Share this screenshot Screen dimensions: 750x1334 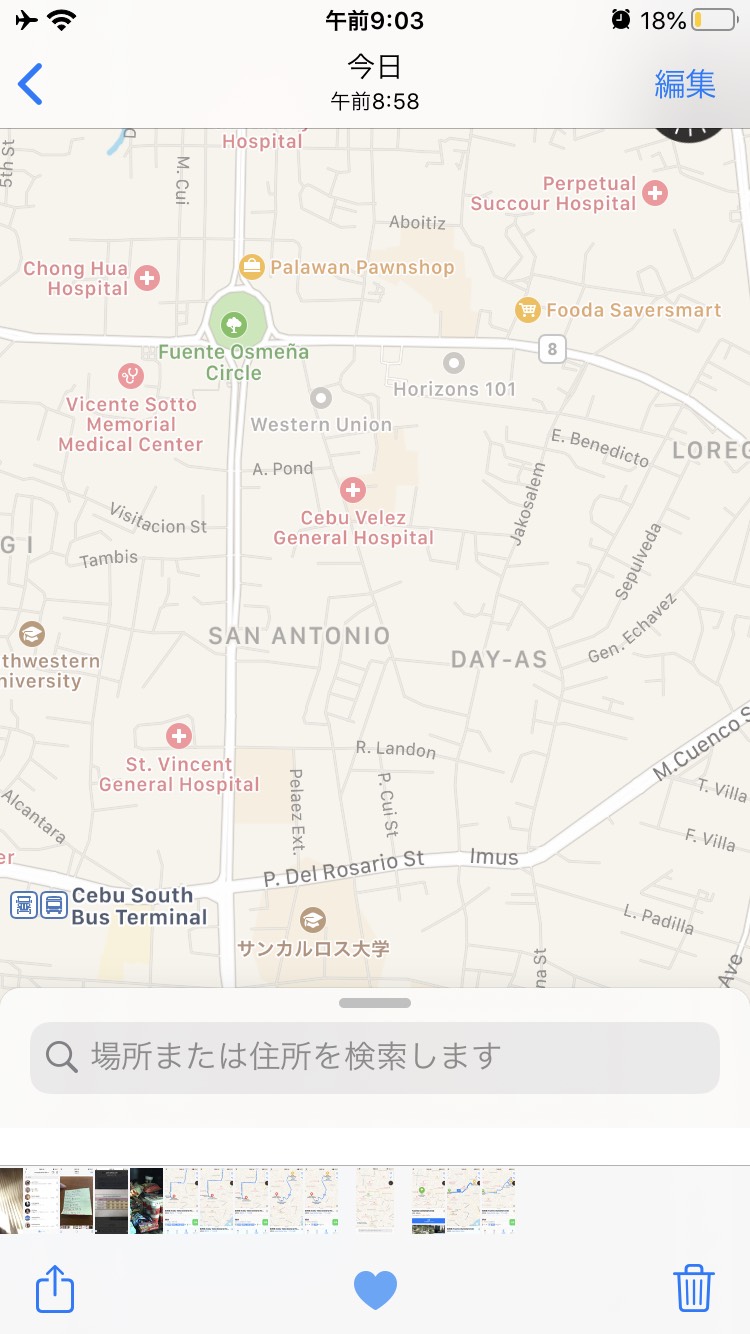(55, 1289)
